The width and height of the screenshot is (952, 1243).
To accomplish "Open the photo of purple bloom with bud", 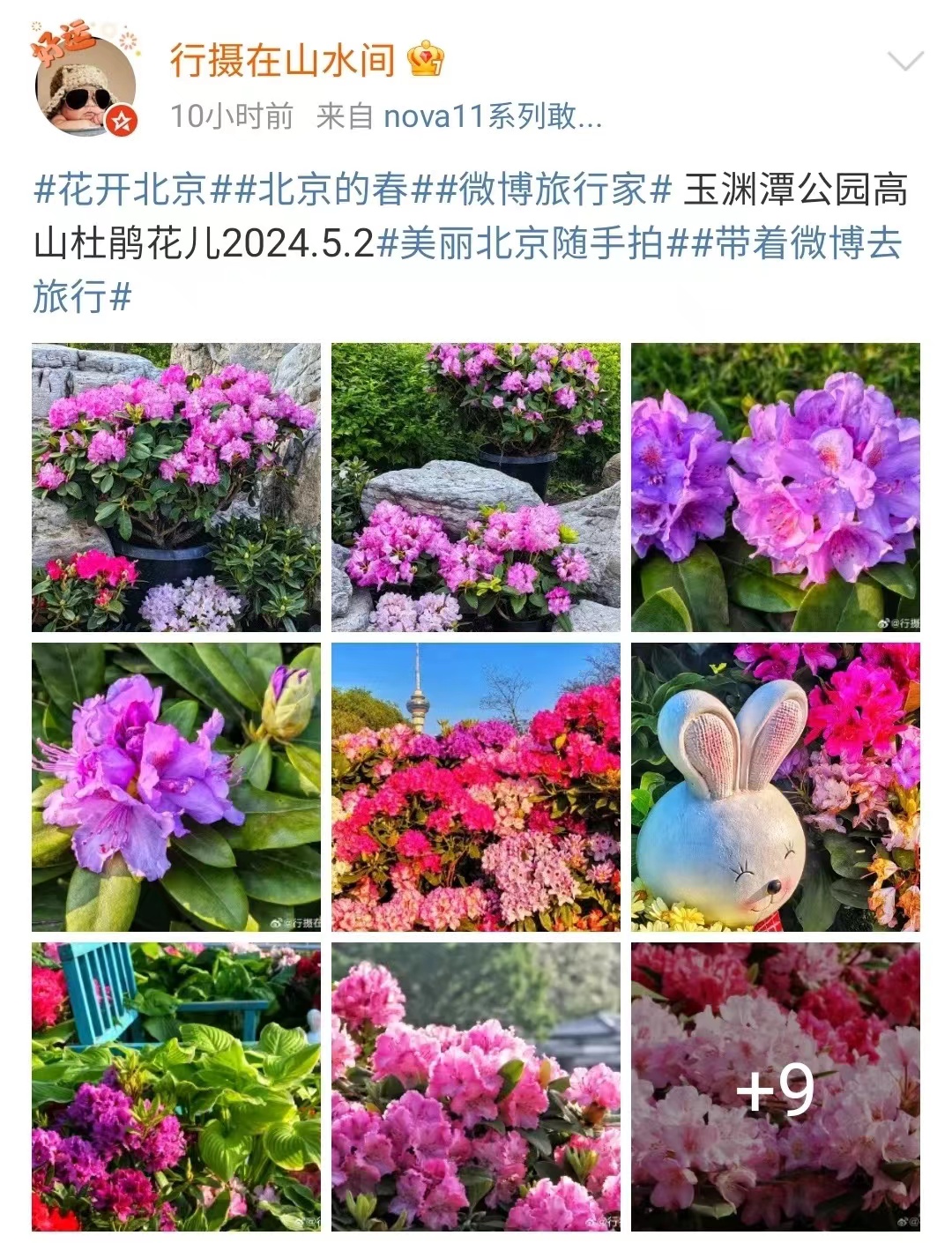I will click(176, 786).
